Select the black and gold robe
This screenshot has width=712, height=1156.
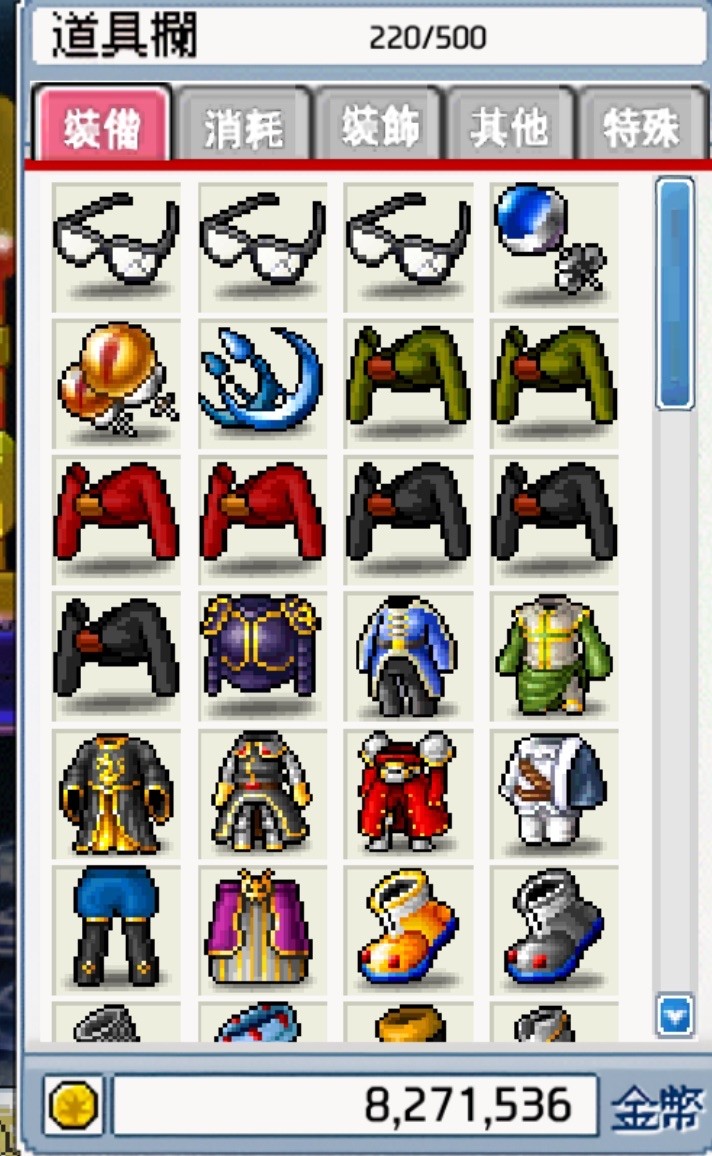click(116, 792)
